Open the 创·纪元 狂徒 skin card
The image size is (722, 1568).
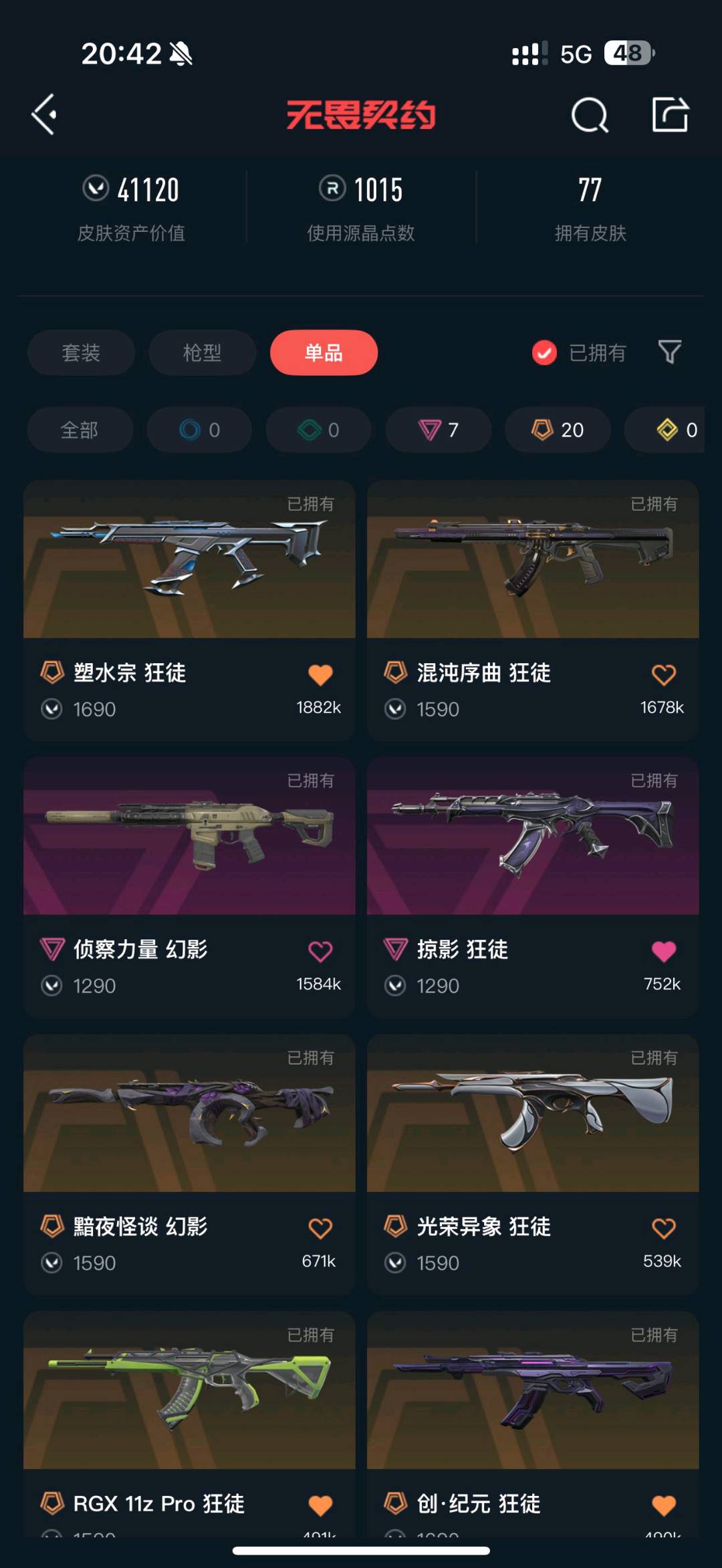point(533,1424)
